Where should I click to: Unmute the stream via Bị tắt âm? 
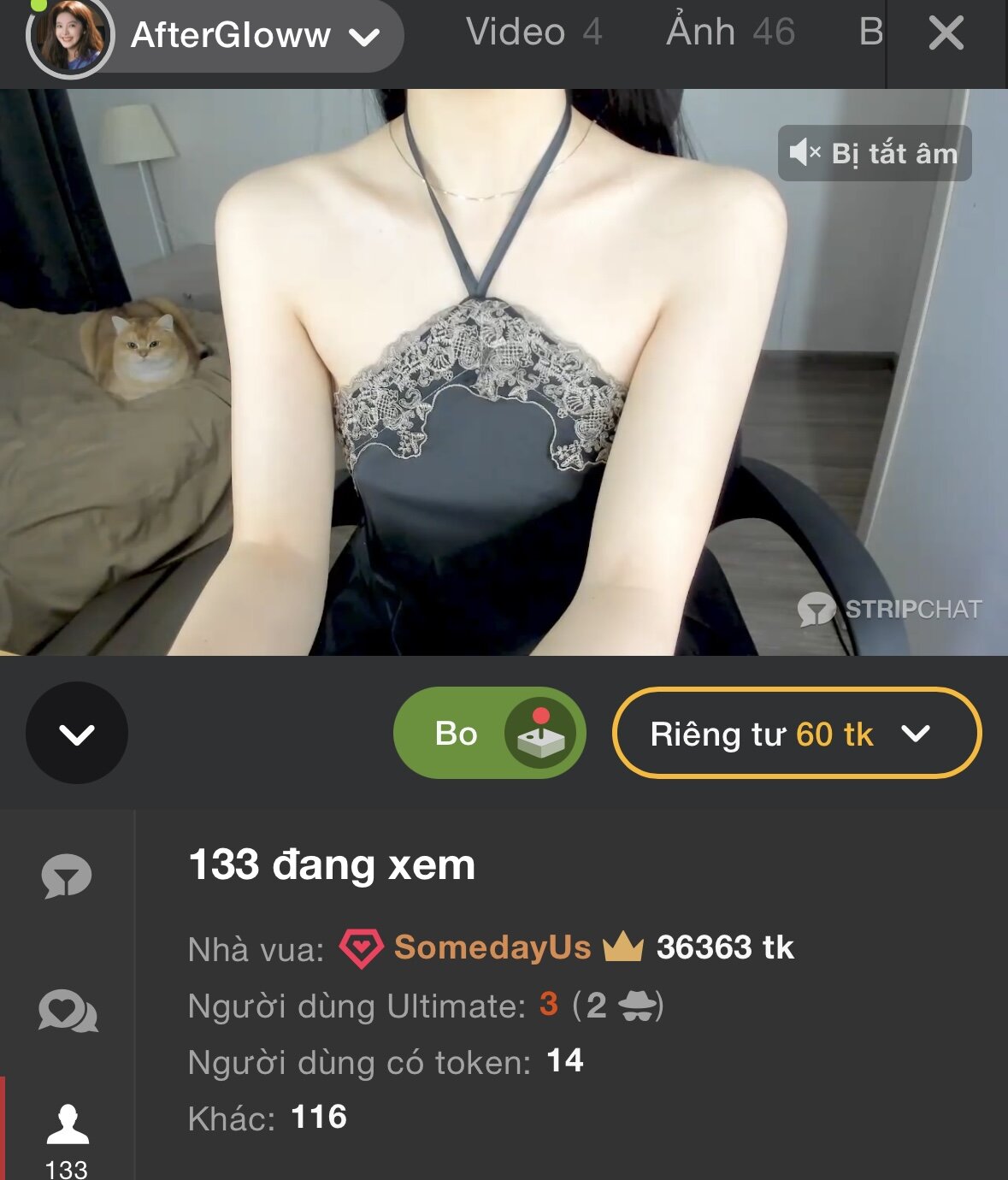[874, 154]
